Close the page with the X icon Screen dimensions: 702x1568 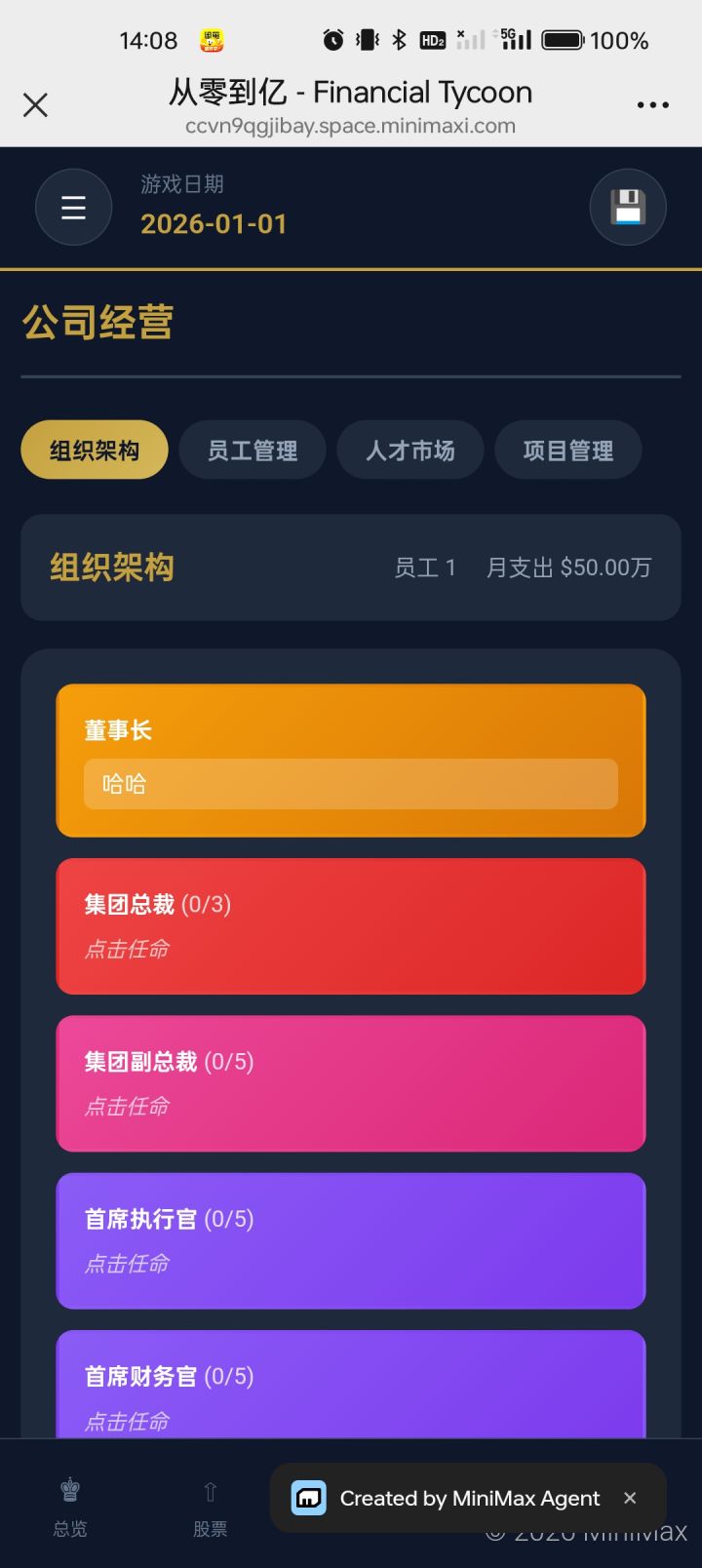[x=35, y=104]
